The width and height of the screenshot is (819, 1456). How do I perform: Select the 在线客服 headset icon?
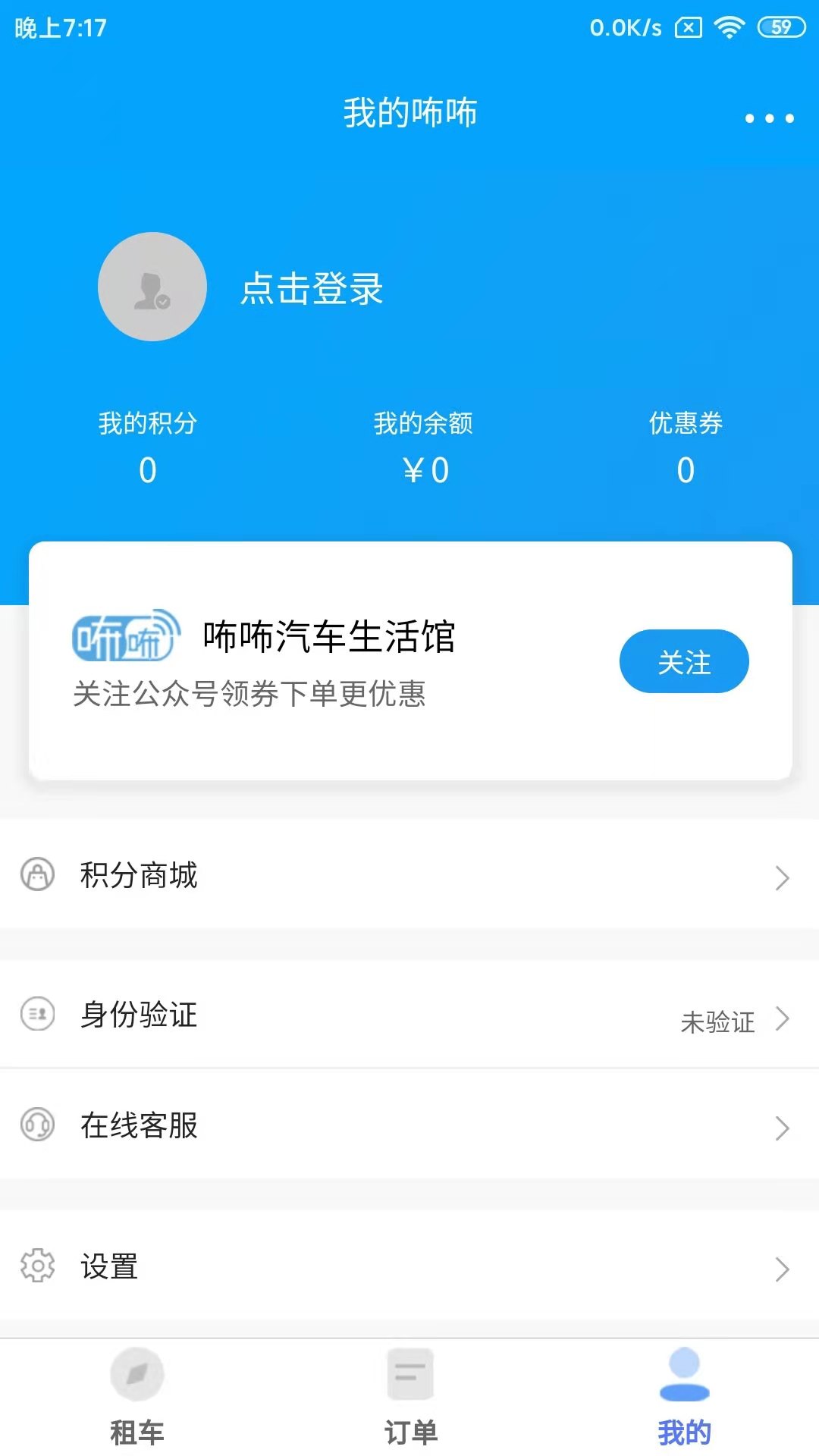38,1128
